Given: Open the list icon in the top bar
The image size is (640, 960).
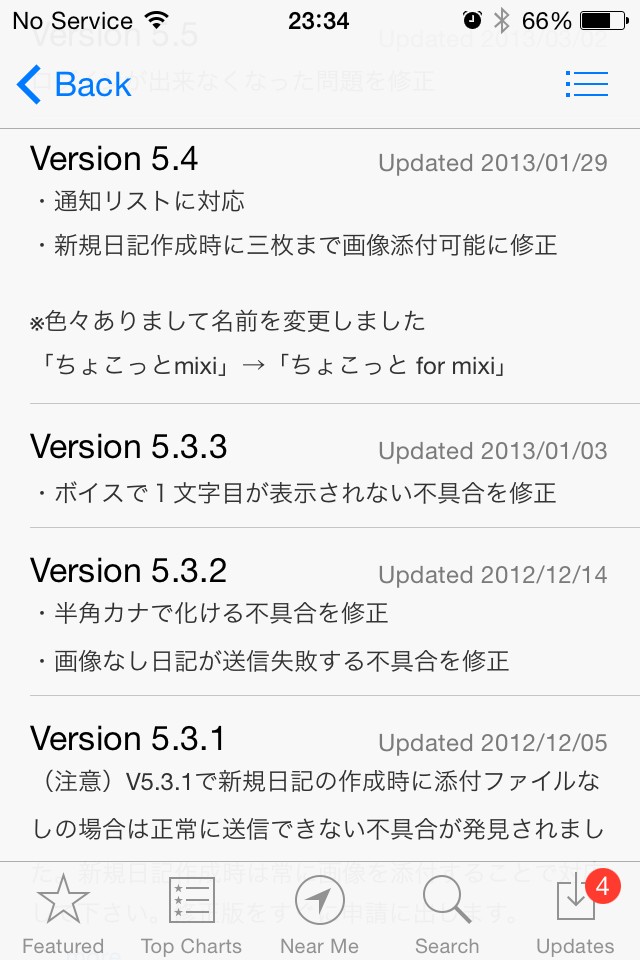Looking at the screenshot, I should [587, 84].
